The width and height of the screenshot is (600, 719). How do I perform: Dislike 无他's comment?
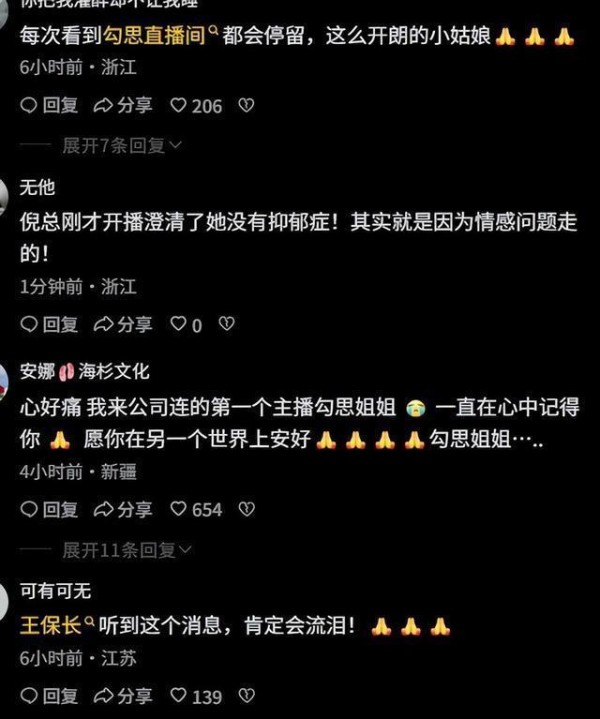[227, 324]
